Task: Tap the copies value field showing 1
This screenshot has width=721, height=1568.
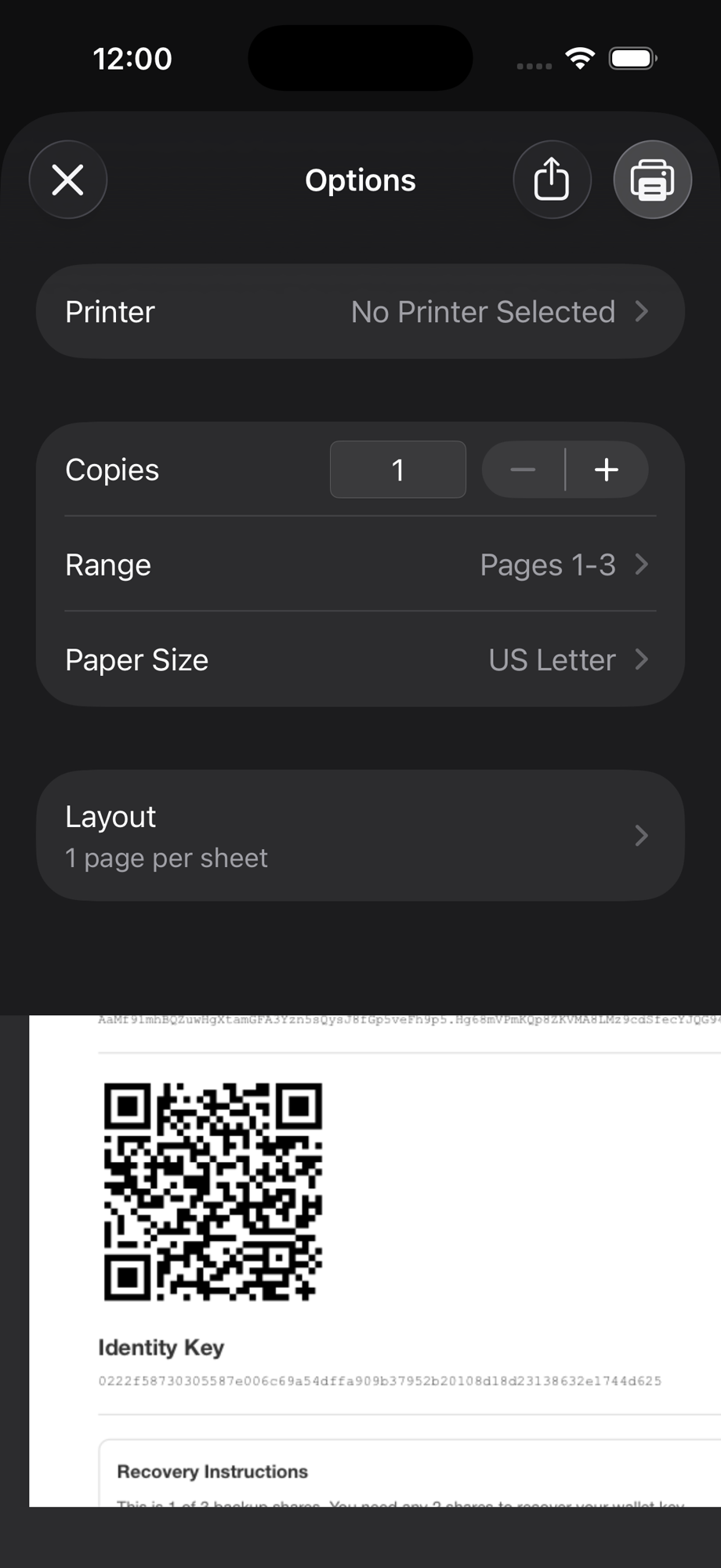Action: point(397,470)
